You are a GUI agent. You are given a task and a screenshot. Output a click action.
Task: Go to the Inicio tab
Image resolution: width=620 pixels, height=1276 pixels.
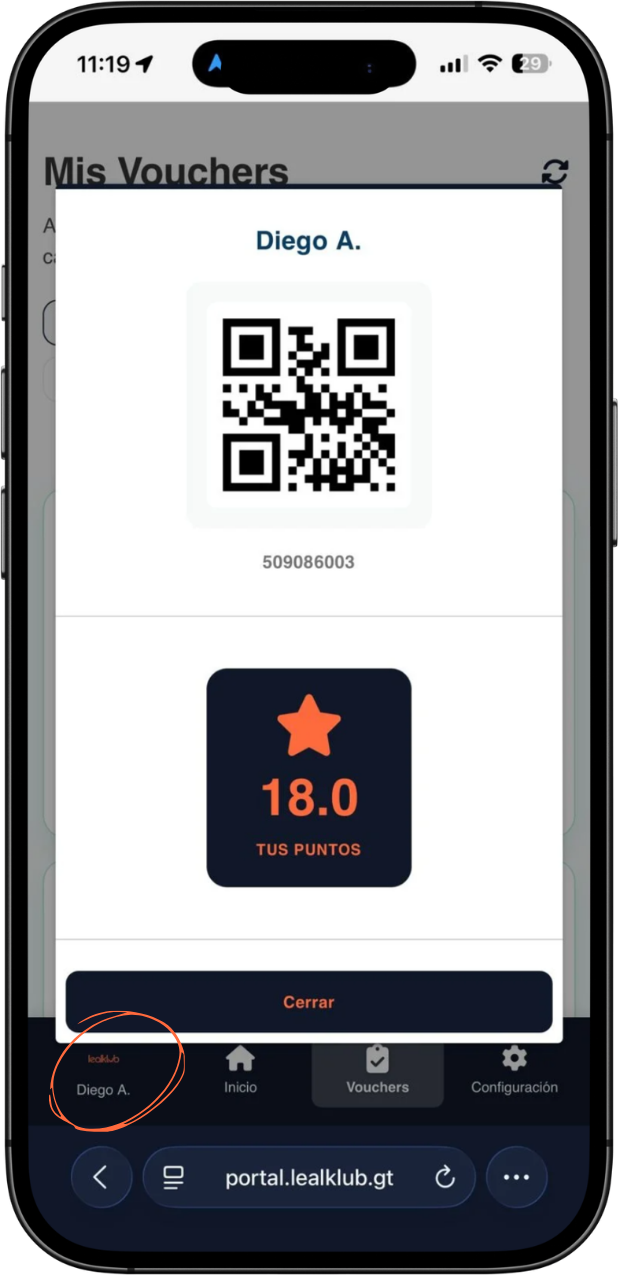point(240,1071)
